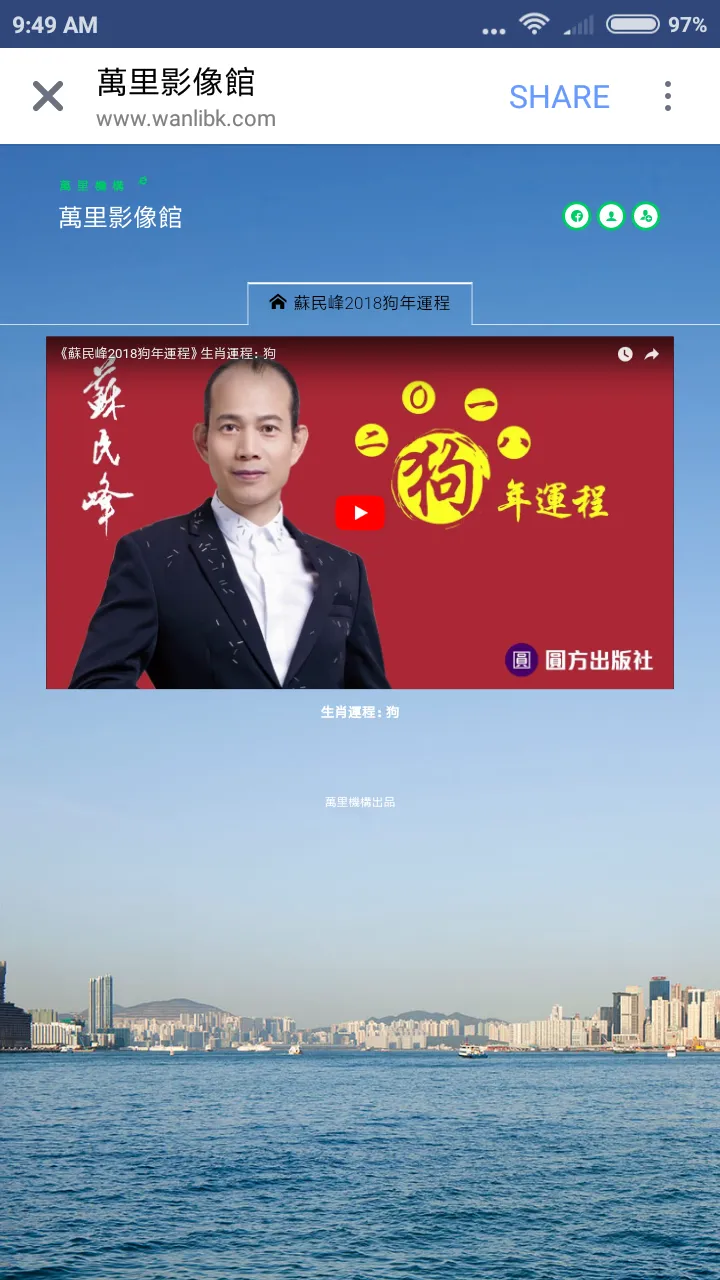This screenshot has width=720, height=1280.
Task: Tap the SHARE button
Action: [559, 97]
